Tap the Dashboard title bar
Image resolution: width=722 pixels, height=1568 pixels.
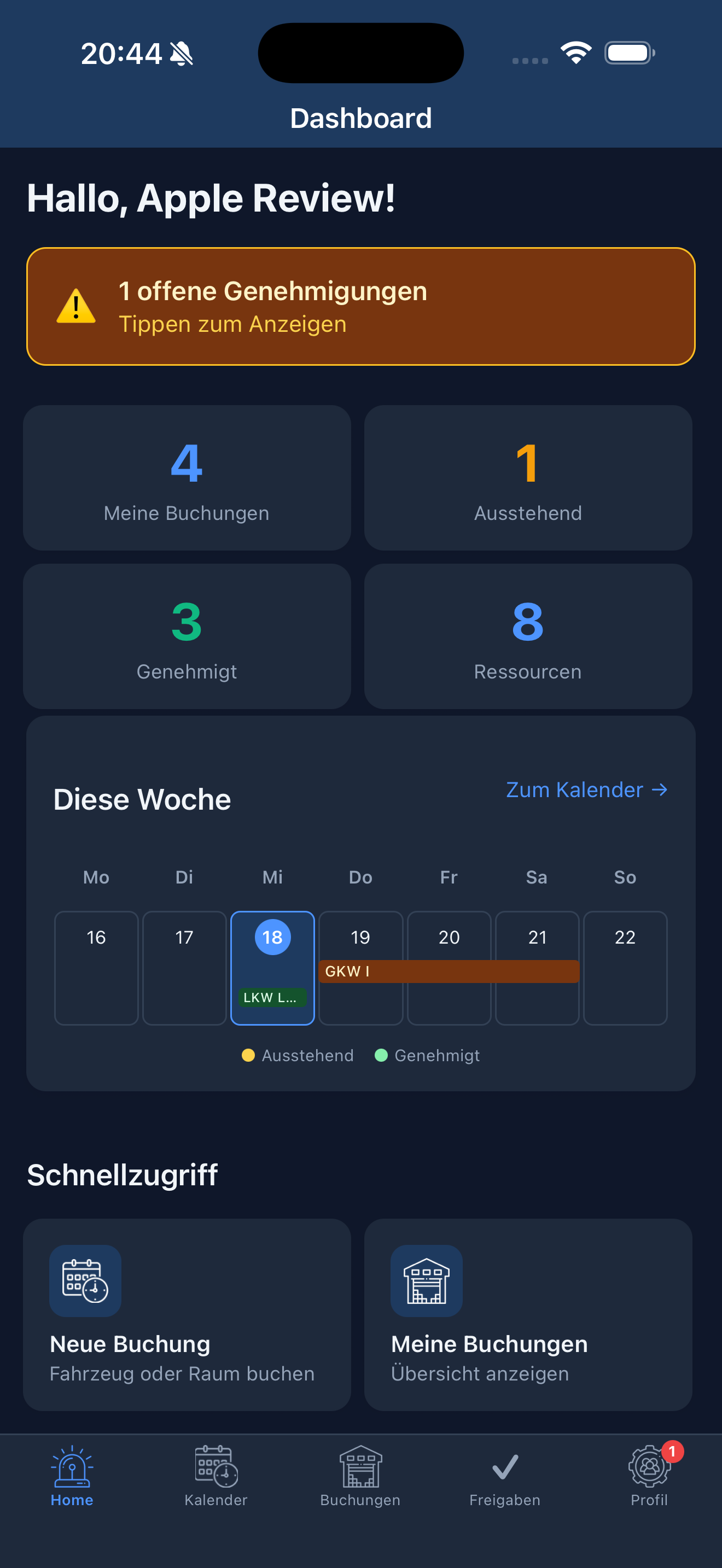click(361, 118)
